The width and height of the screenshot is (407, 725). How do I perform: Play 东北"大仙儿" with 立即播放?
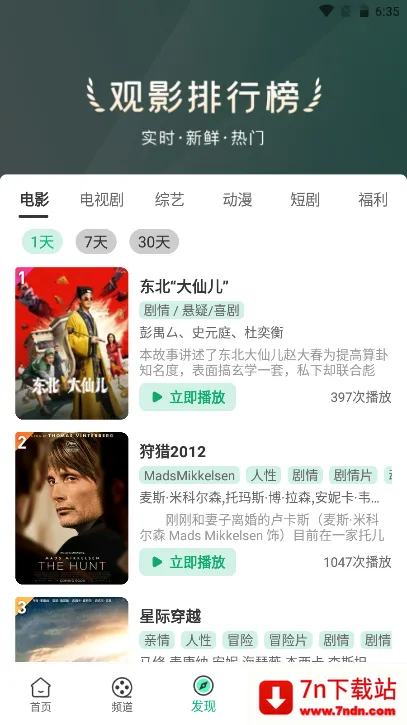[x=187, y=397]
